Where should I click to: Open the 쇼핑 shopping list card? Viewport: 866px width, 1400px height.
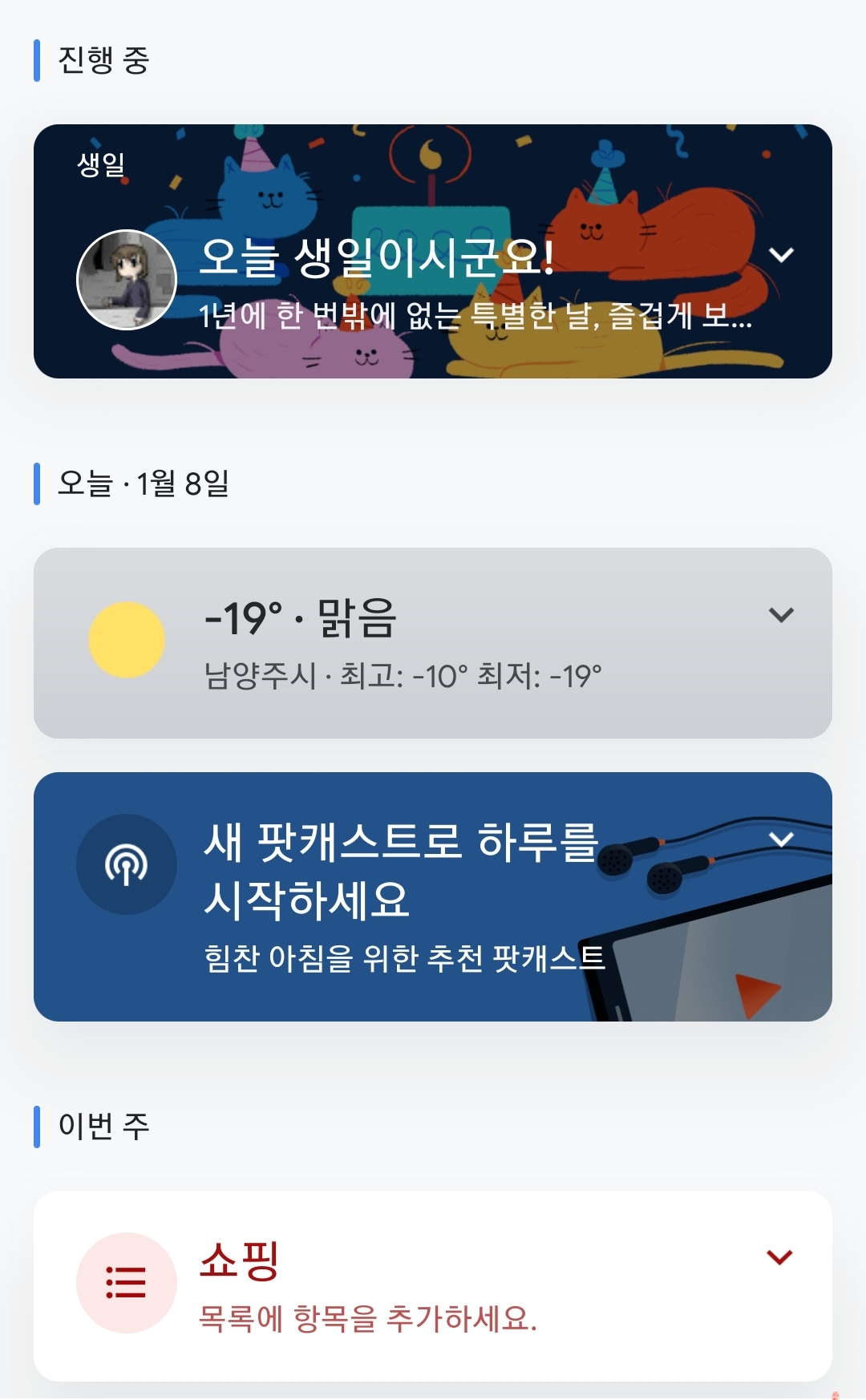[417, 1287]
